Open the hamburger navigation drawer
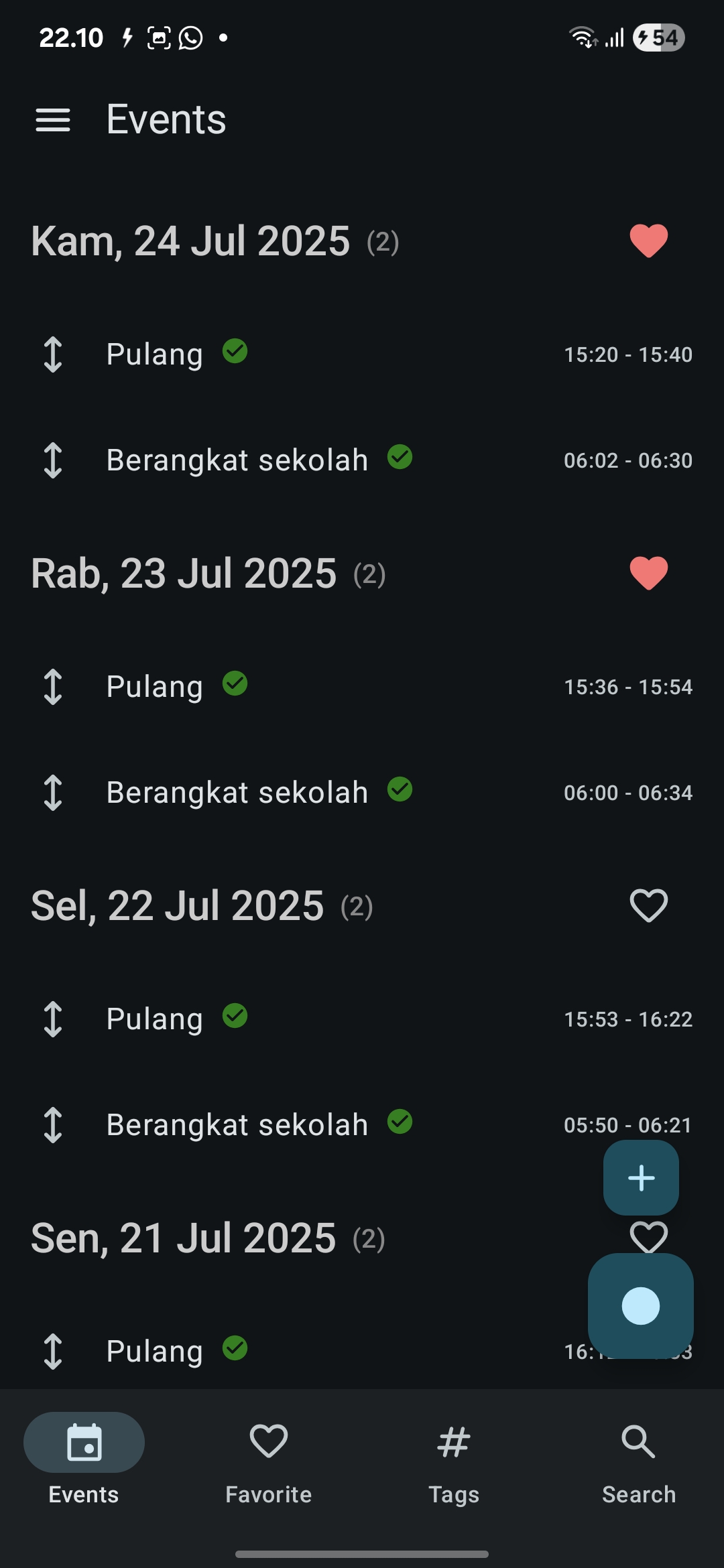 [52, 120]
